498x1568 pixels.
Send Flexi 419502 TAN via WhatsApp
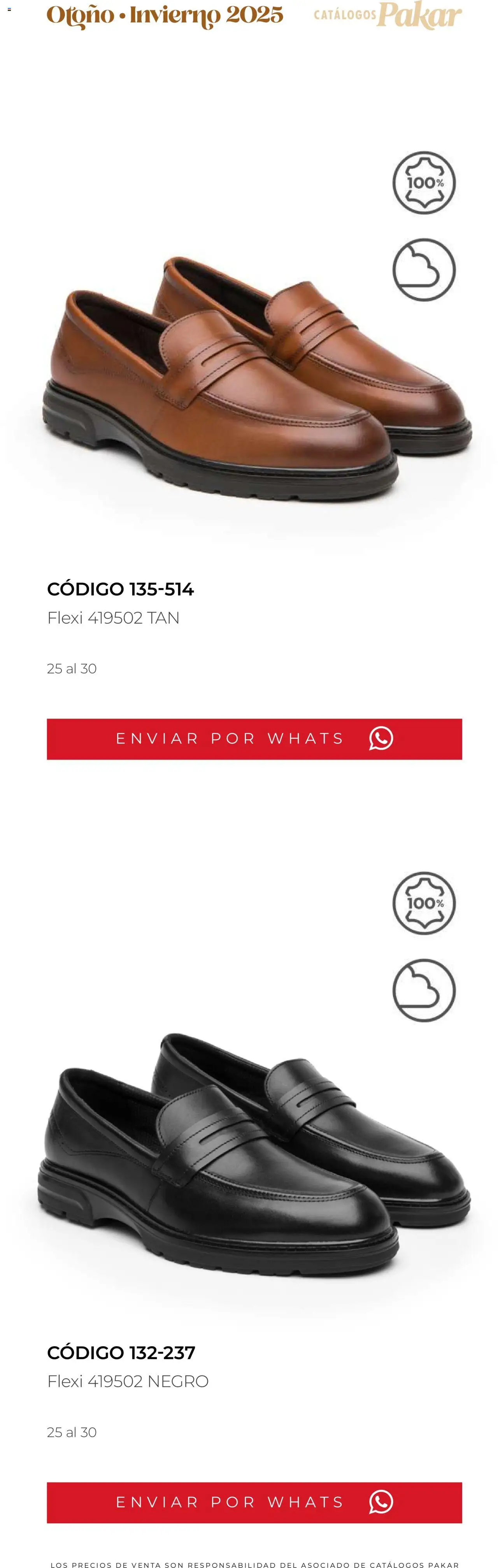[254, 738]
